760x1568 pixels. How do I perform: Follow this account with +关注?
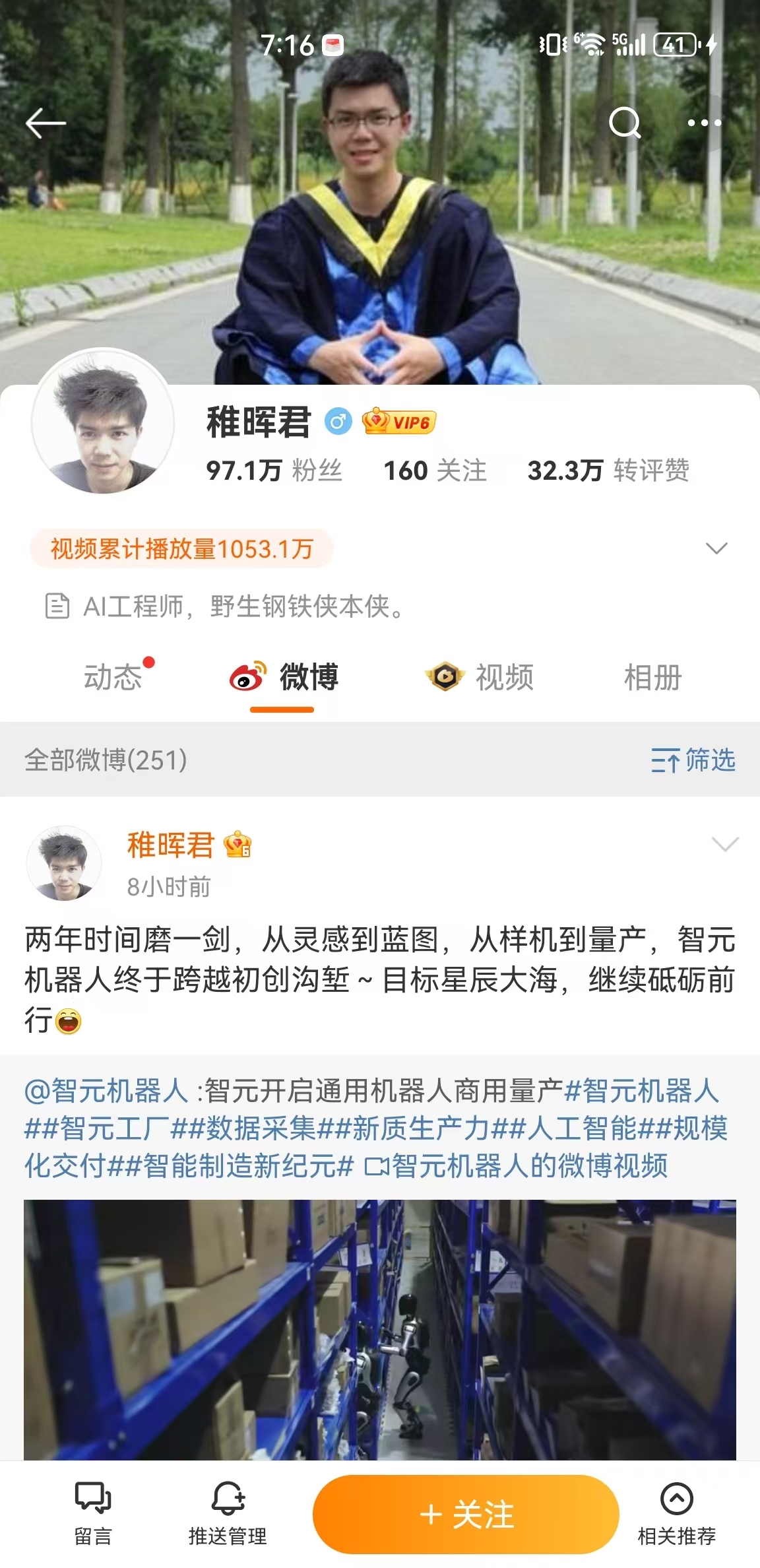click(x=466, y=1514)
